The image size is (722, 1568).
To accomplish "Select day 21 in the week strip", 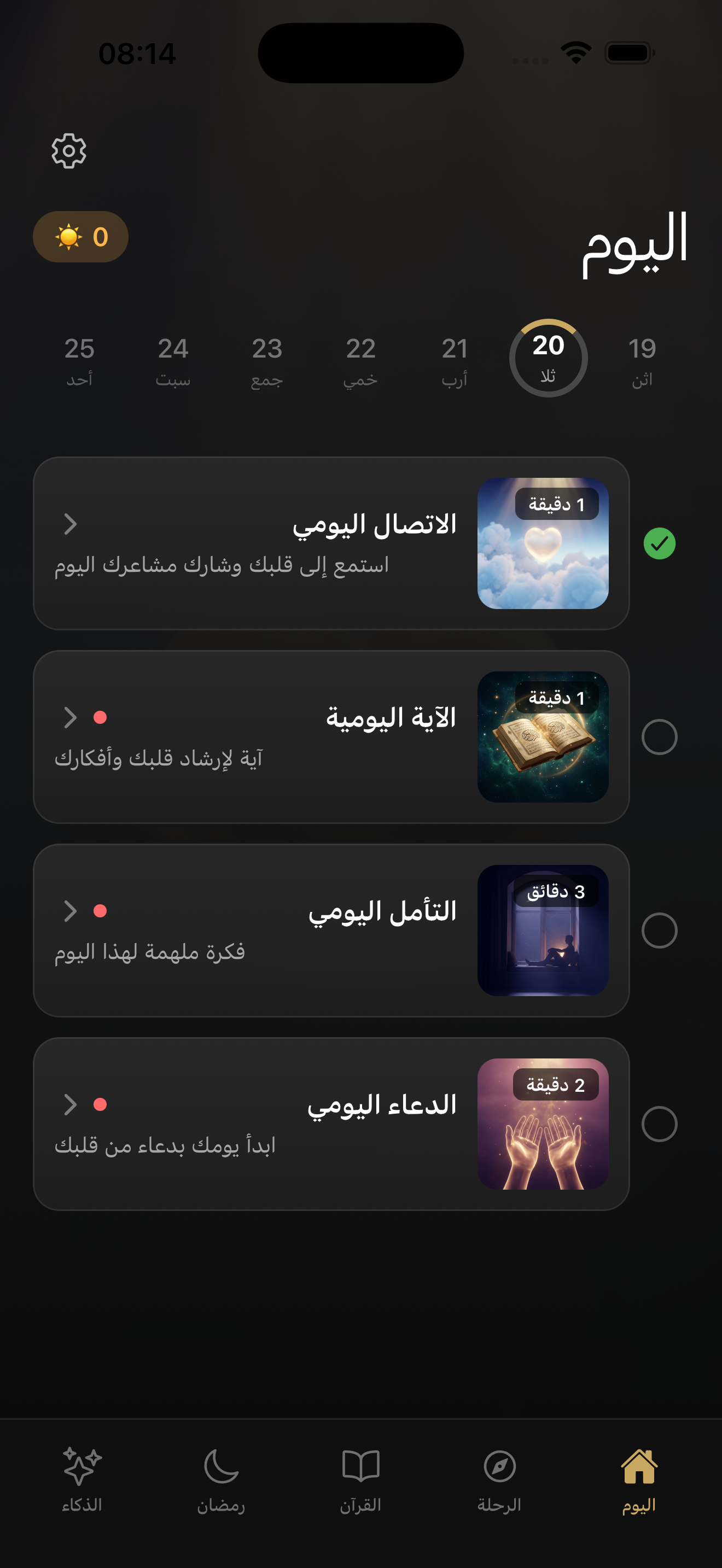I will [455, 360].
